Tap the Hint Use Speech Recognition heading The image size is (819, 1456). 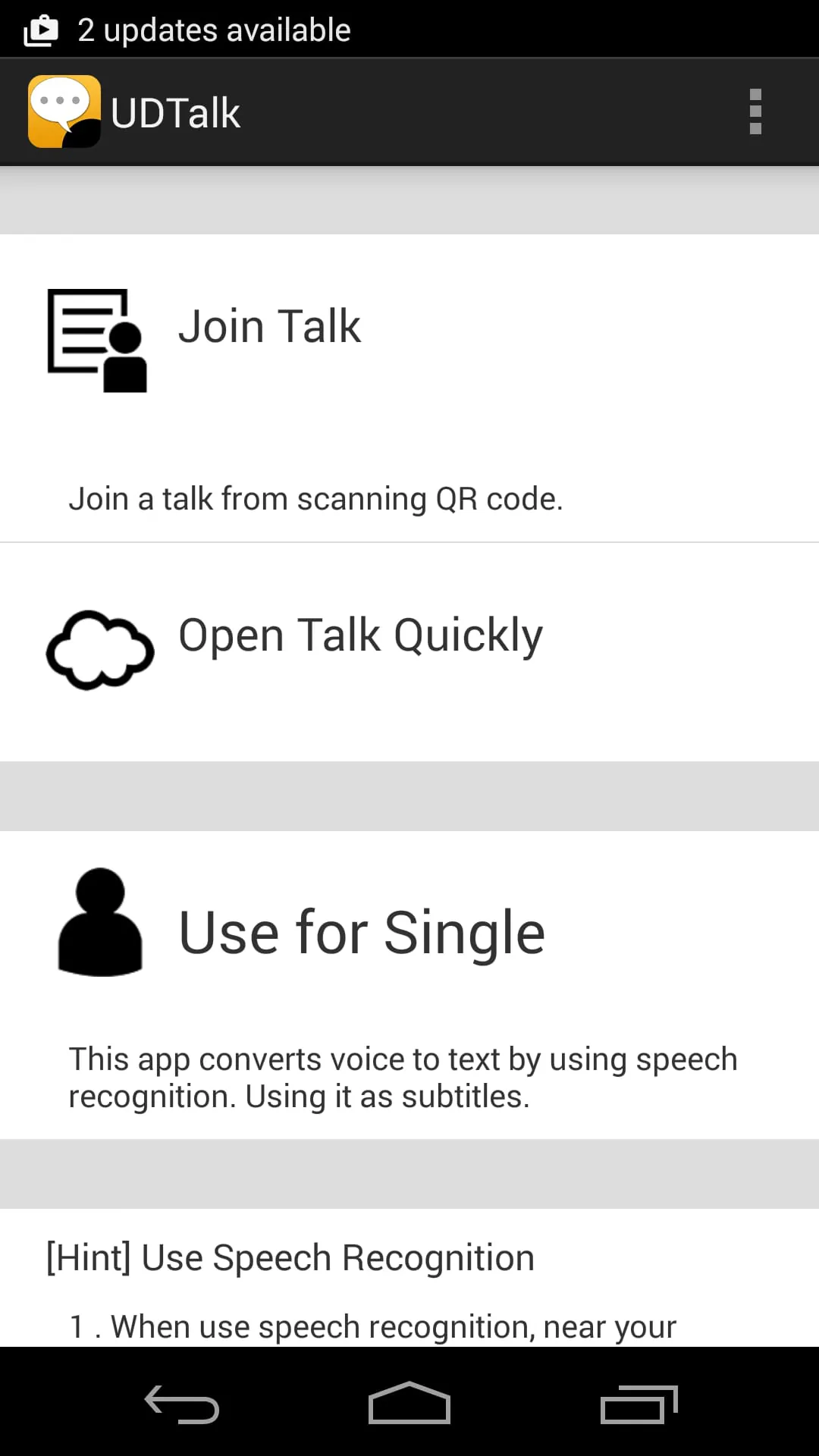click(288, 1257)
